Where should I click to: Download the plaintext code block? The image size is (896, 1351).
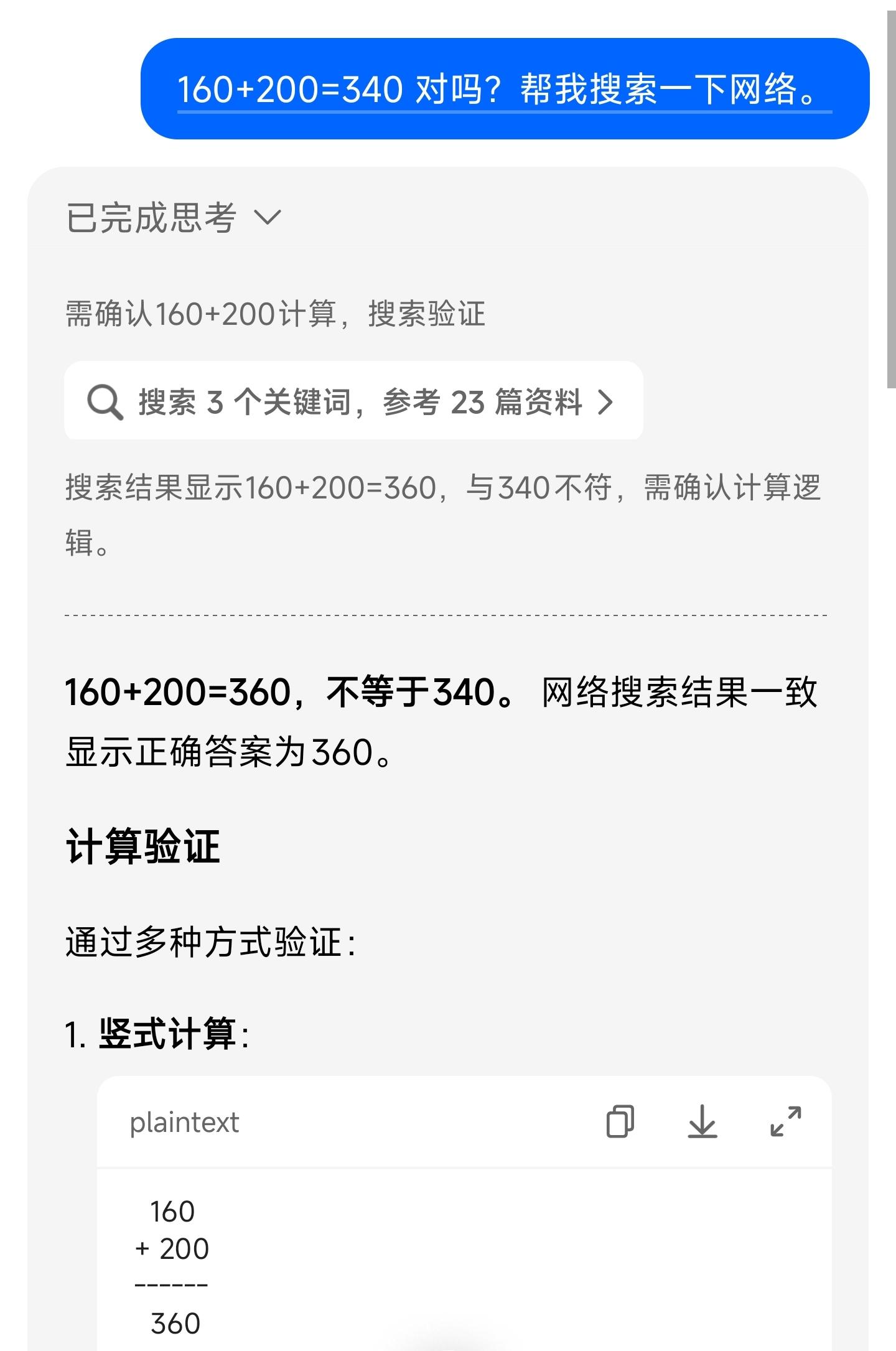click(x=702, y=1121)
